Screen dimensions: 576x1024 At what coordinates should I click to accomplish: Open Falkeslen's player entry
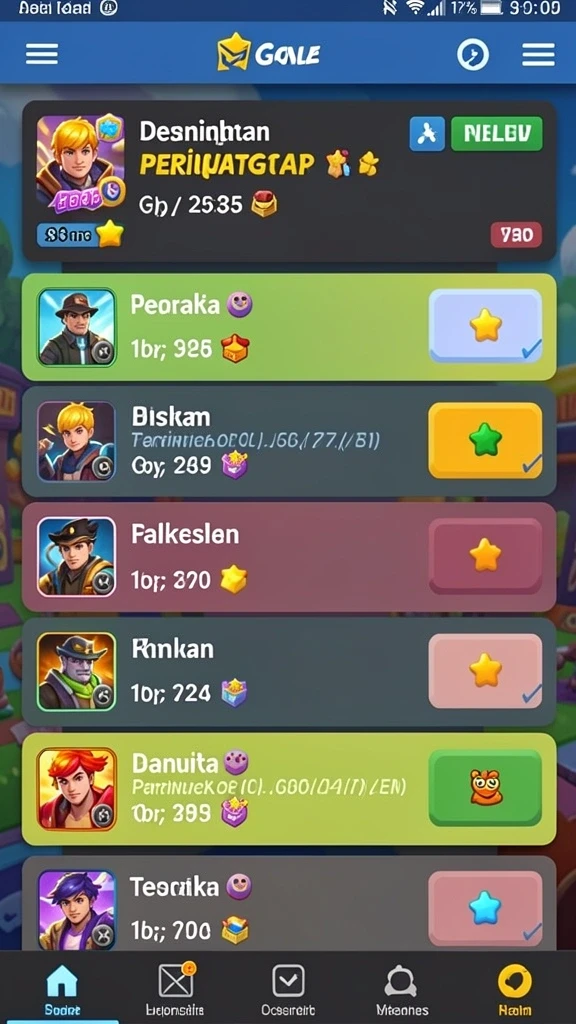tap(289, 557)
